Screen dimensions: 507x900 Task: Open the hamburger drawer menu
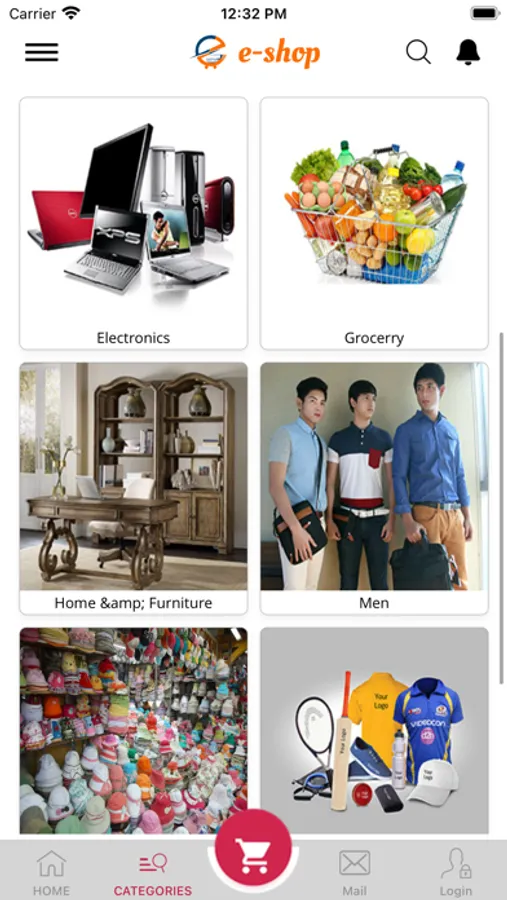[41, 52]
